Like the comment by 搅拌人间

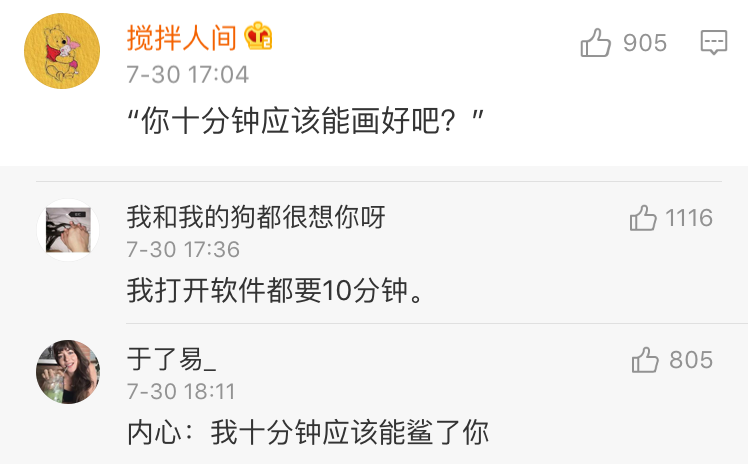coord(596,43)
